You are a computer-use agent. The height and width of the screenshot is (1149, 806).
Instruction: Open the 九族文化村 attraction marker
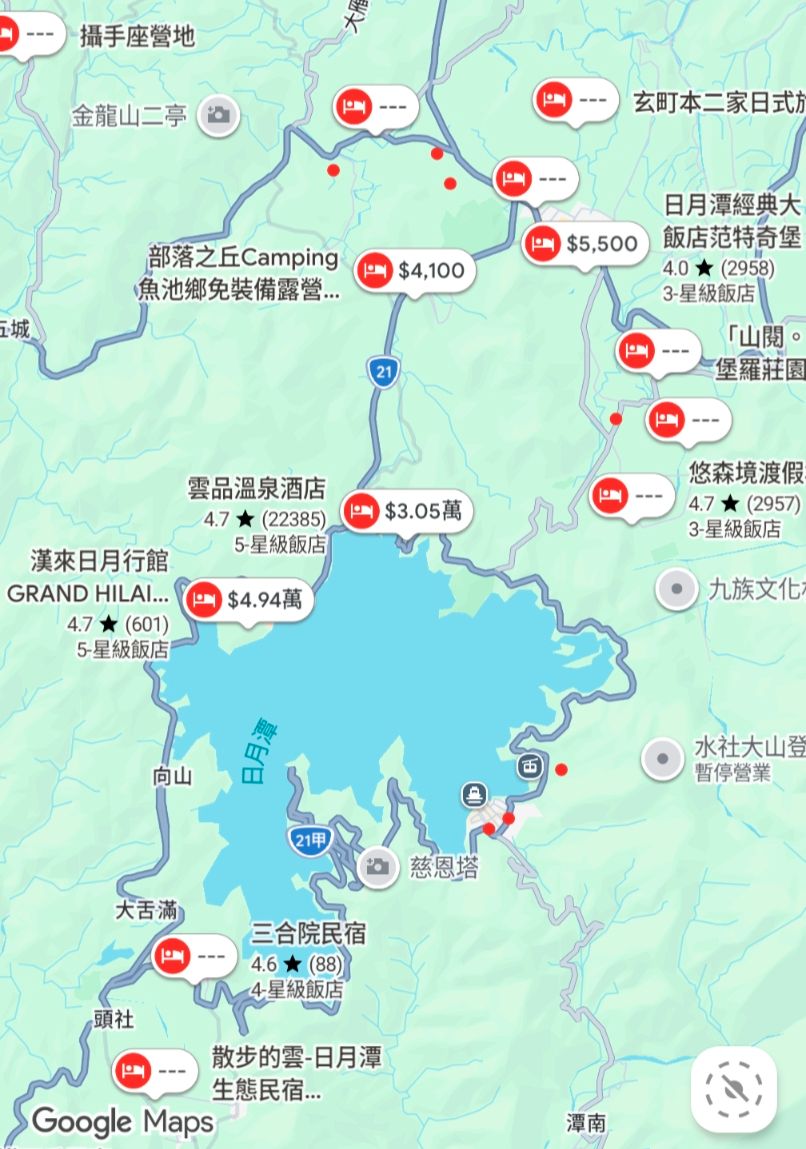(676, 589)
